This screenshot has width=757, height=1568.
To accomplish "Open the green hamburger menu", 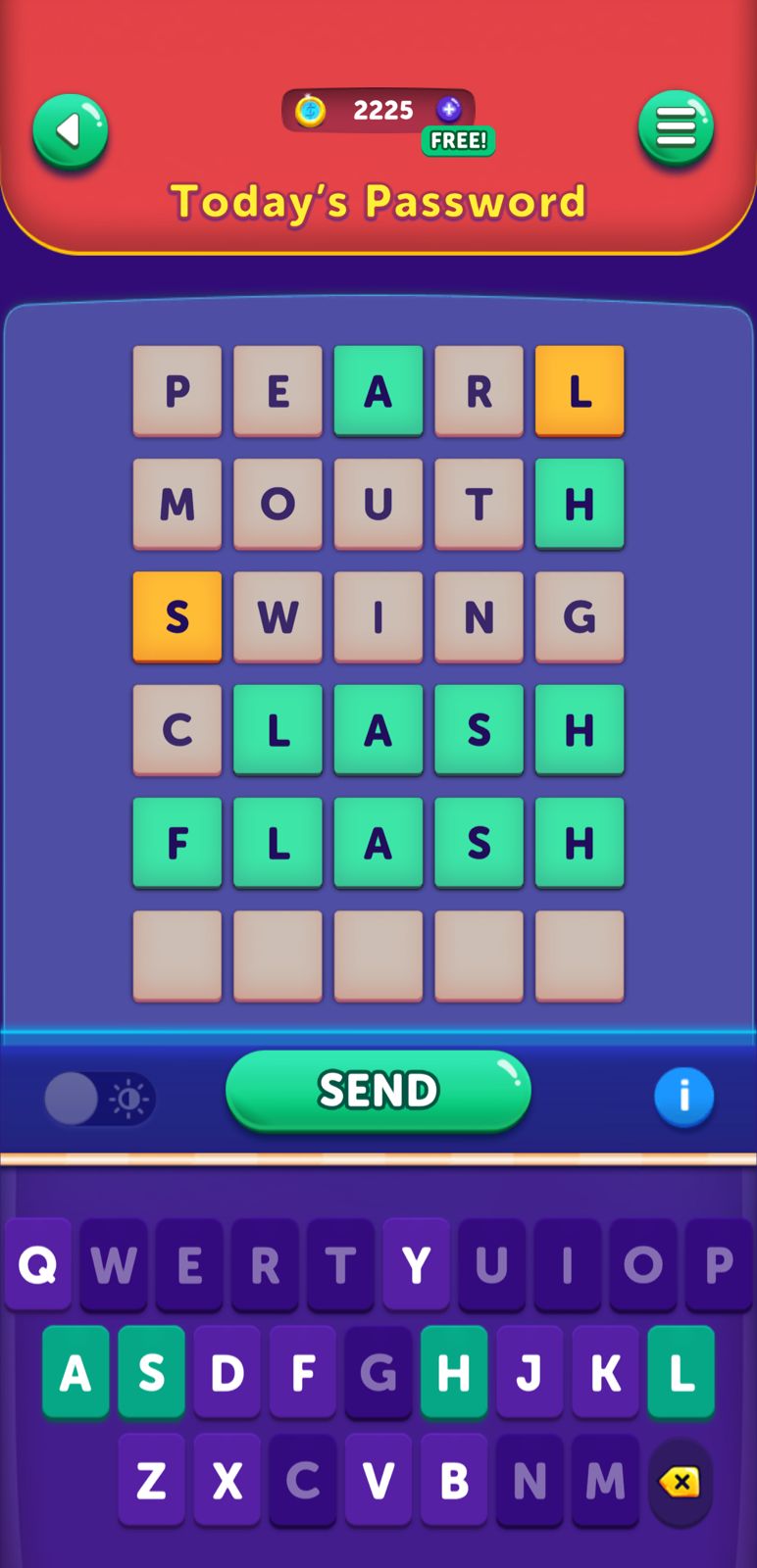I will pyautogui.click(x=676, y=127).
